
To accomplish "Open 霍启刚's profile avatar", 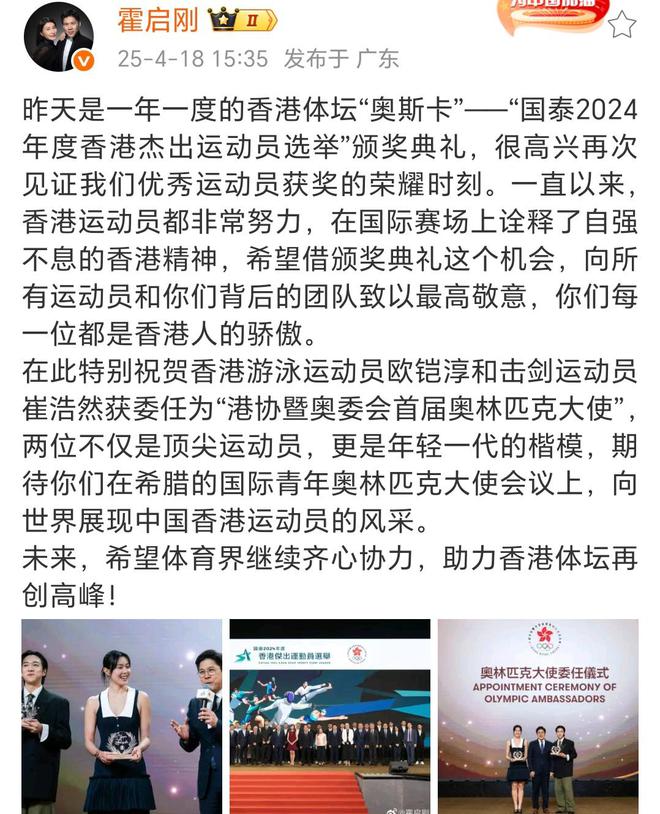I will tap(60, 38).
